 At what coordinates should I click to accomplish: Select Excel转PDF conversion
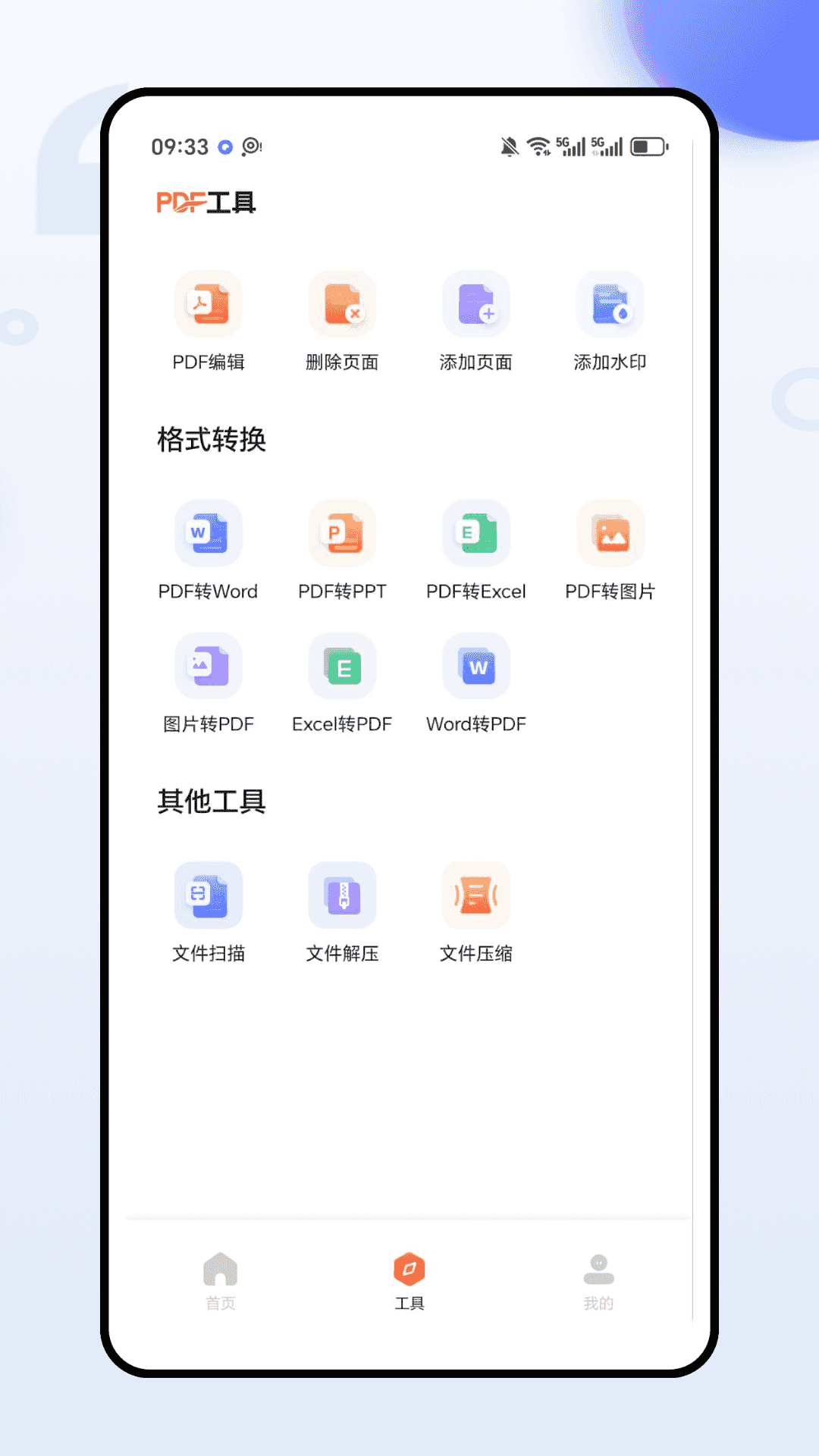[342, 684]
